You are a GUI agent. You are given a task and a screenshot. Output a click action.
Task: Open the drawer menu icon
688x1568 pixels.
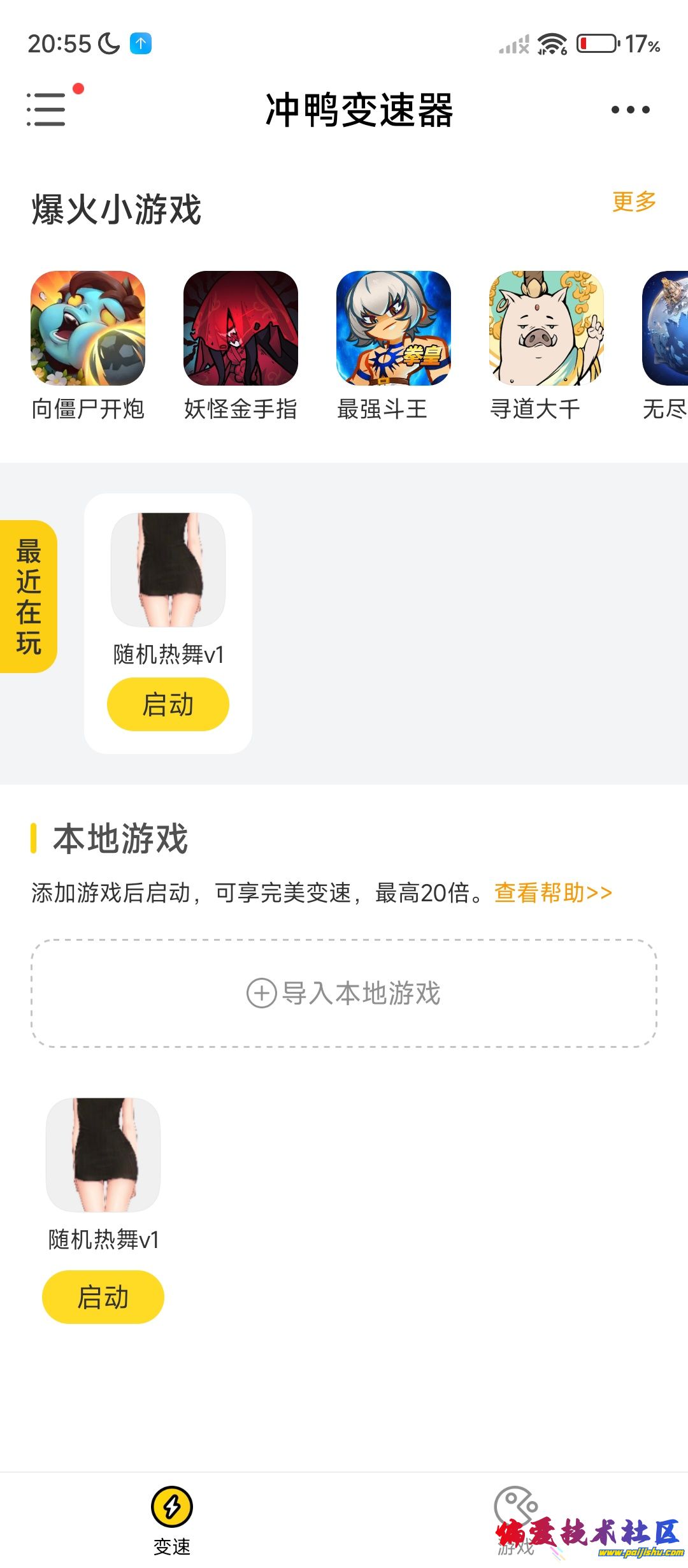[x=47, y=110]
